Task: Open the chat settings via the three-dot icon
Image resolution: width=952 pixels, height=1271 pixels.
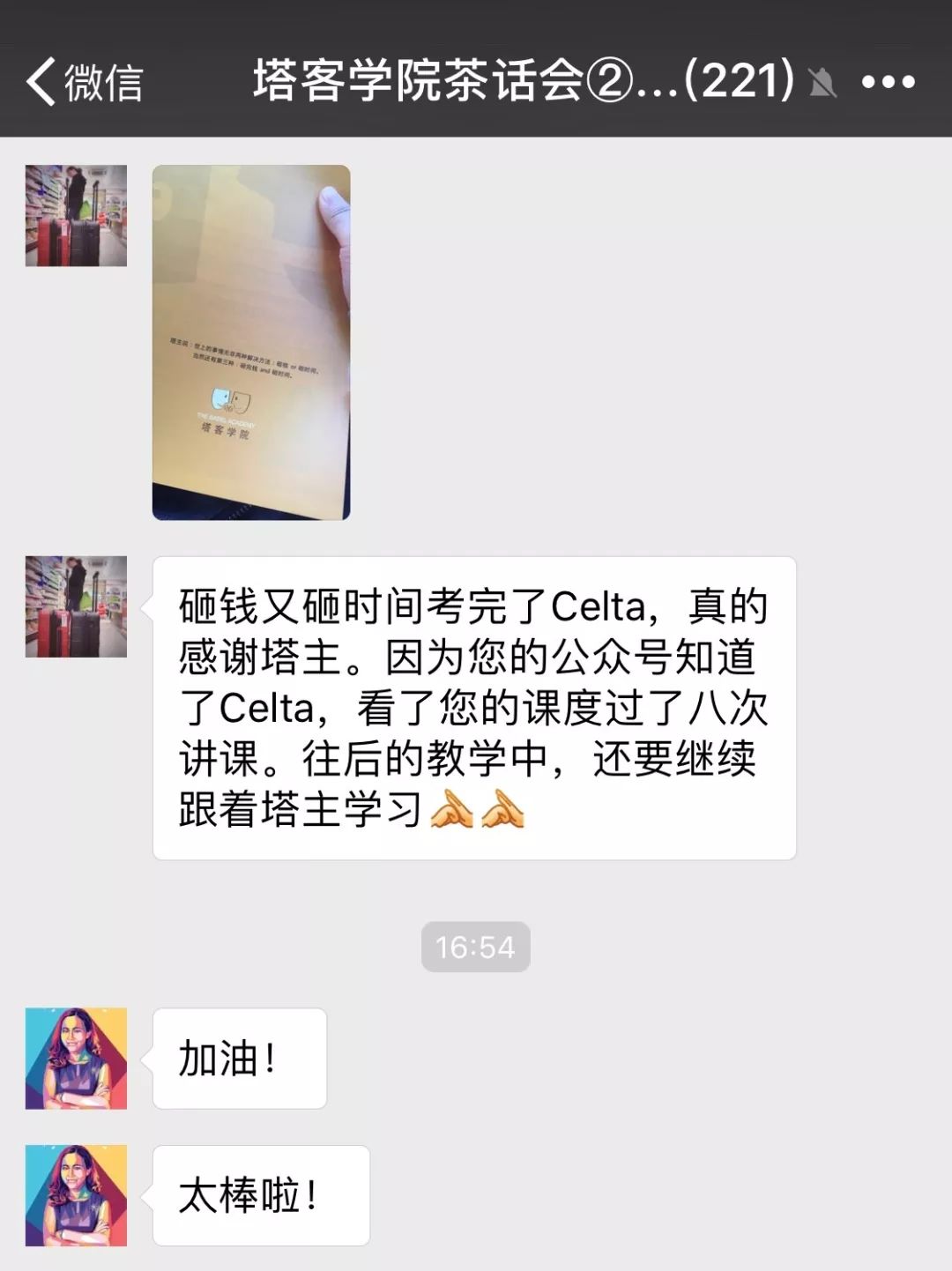Action: click(888, 81)
